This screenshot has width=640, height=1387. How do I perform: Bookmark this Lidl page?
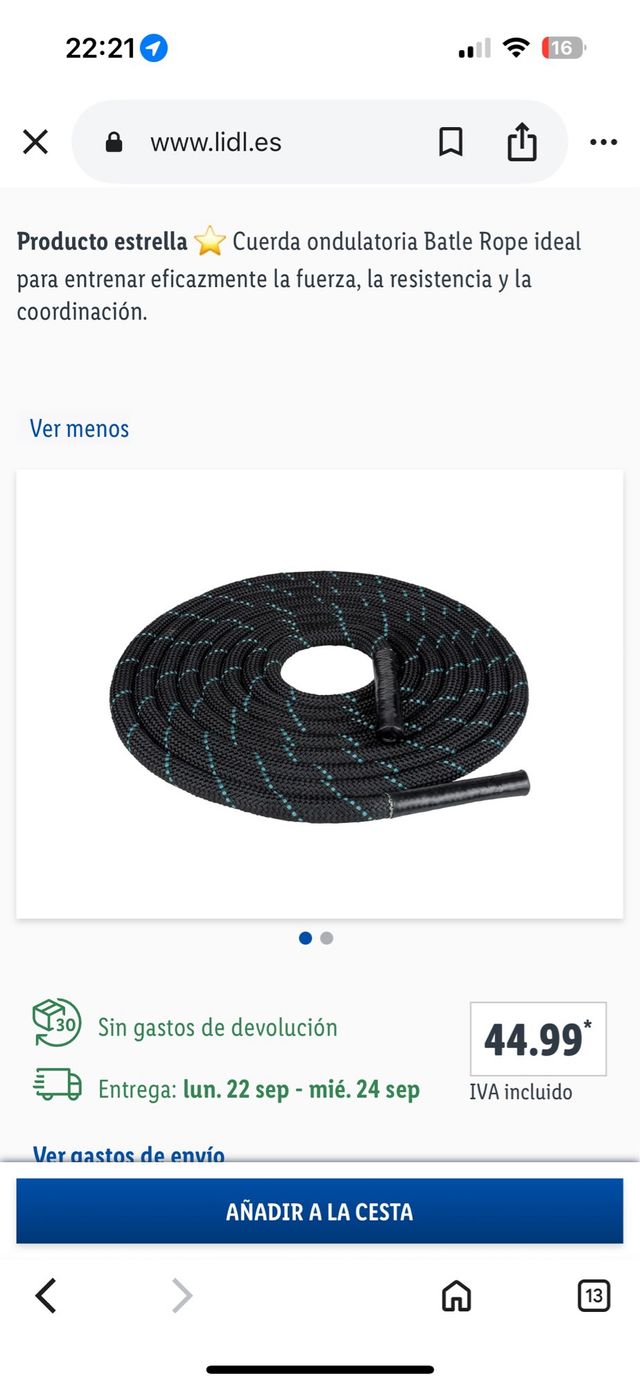451,142
